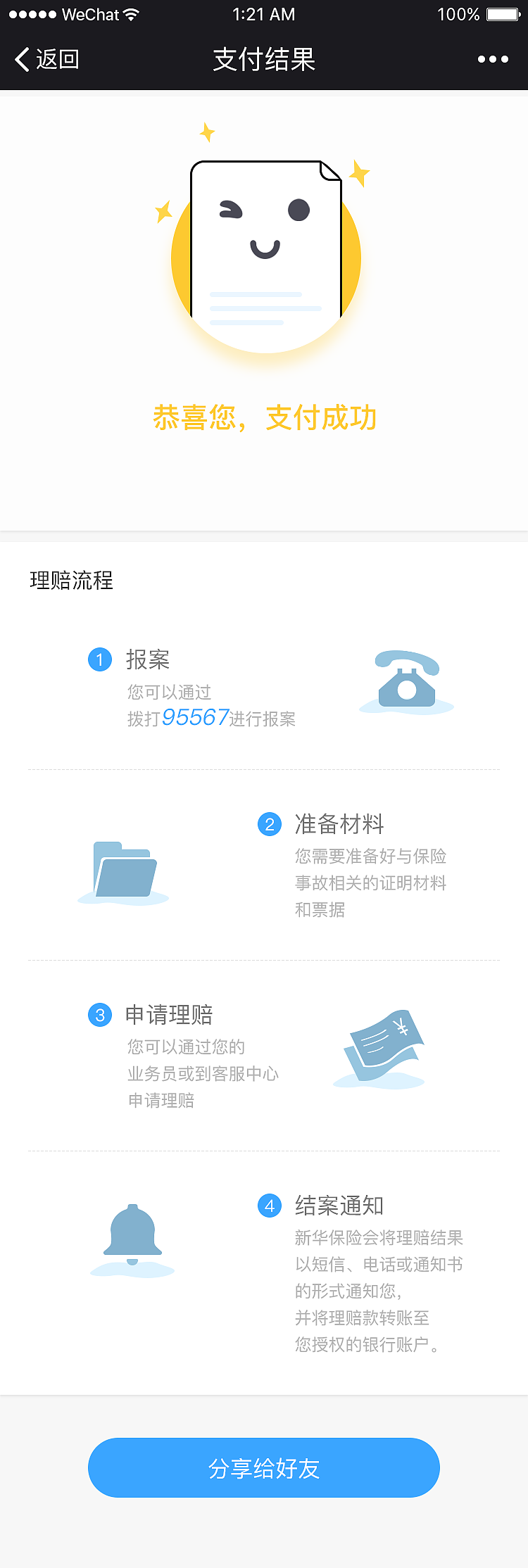Dial the 95567 hotline number link
Image resolution: width=528 pixels, height=1568 pixels.
(196, 717)
